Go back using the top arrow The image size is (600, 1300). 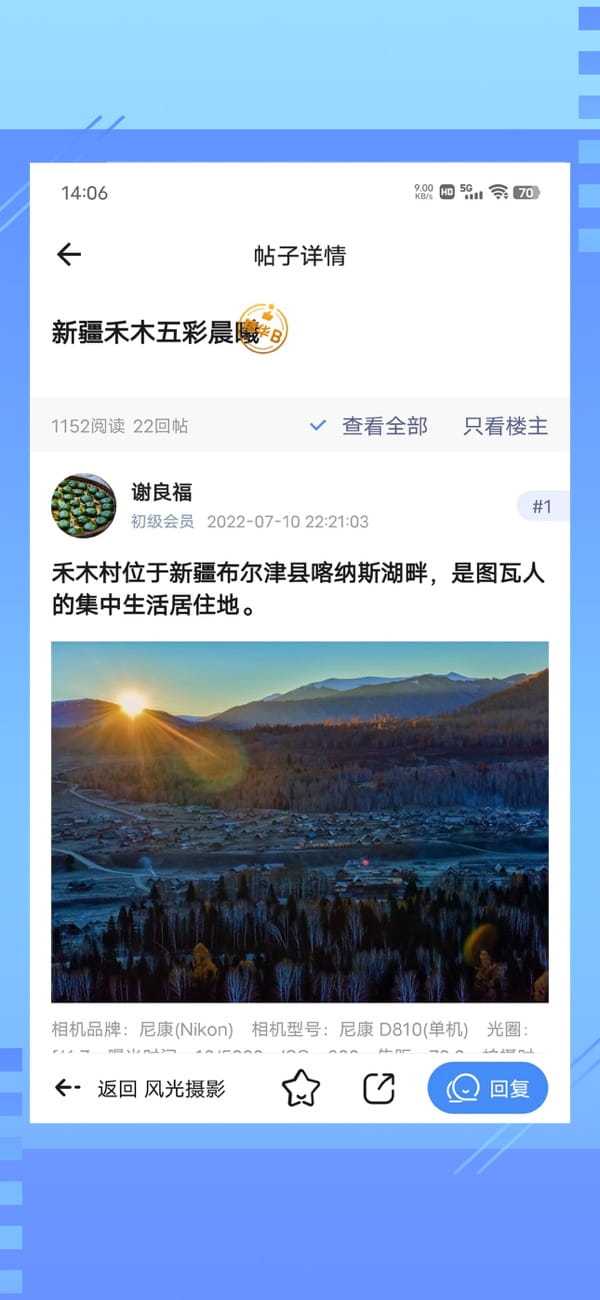69,255
